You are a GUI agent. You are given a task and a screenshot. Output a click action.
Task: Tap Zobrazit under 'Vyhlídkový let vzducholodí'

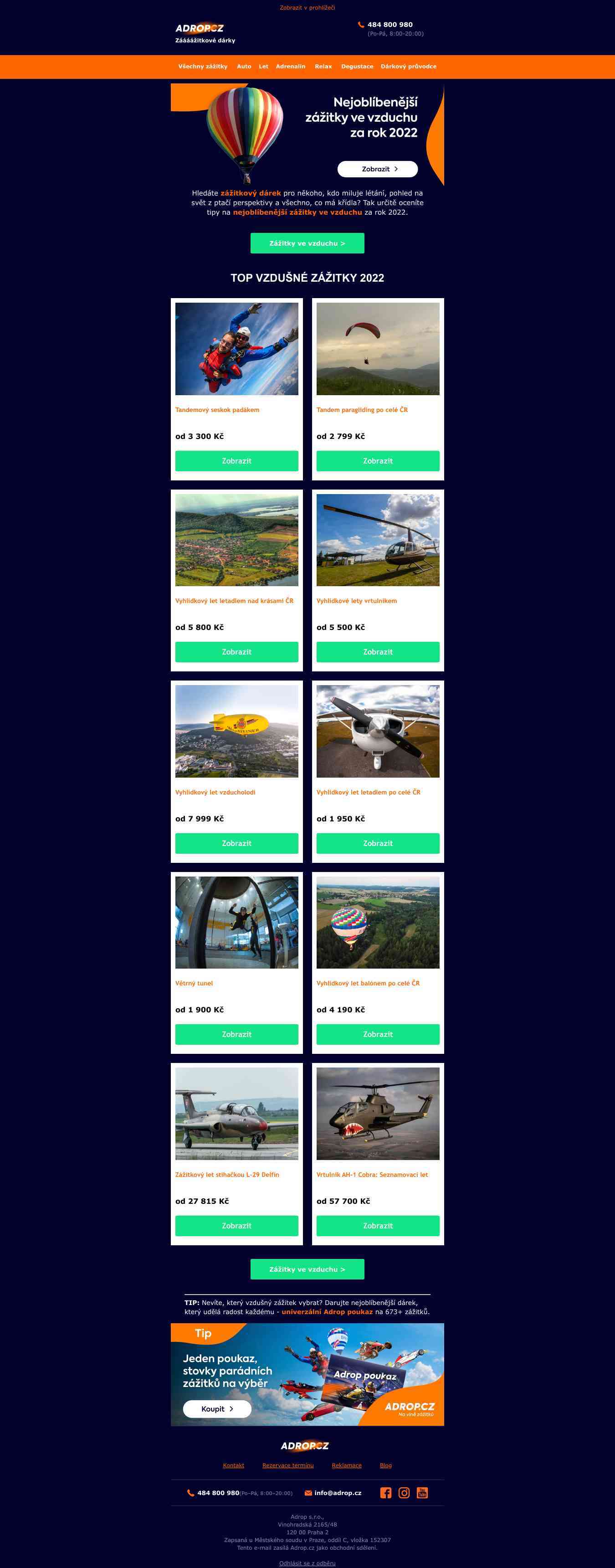click(236, 844)
